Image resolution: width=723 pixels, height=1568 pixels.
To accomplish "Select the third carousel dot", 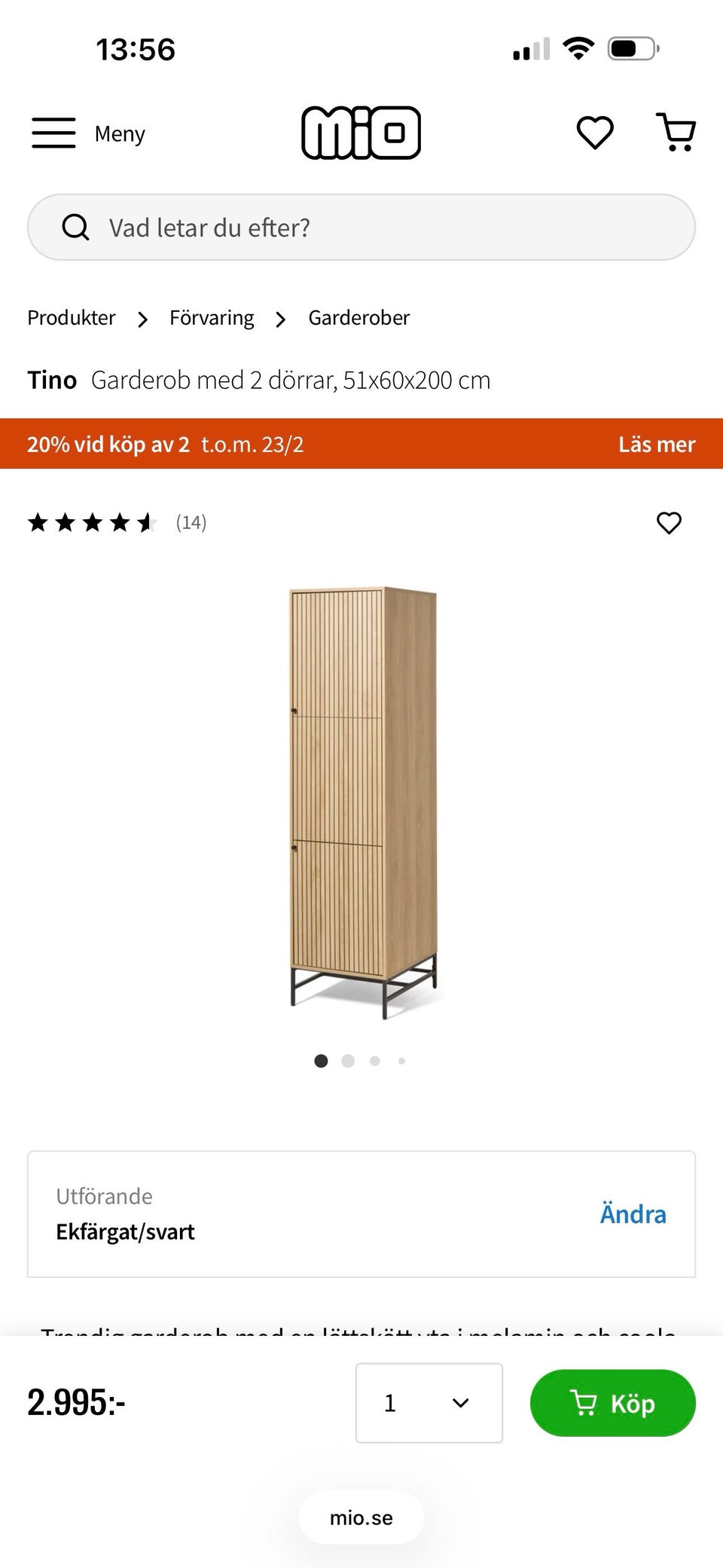I will [374, 1061].
